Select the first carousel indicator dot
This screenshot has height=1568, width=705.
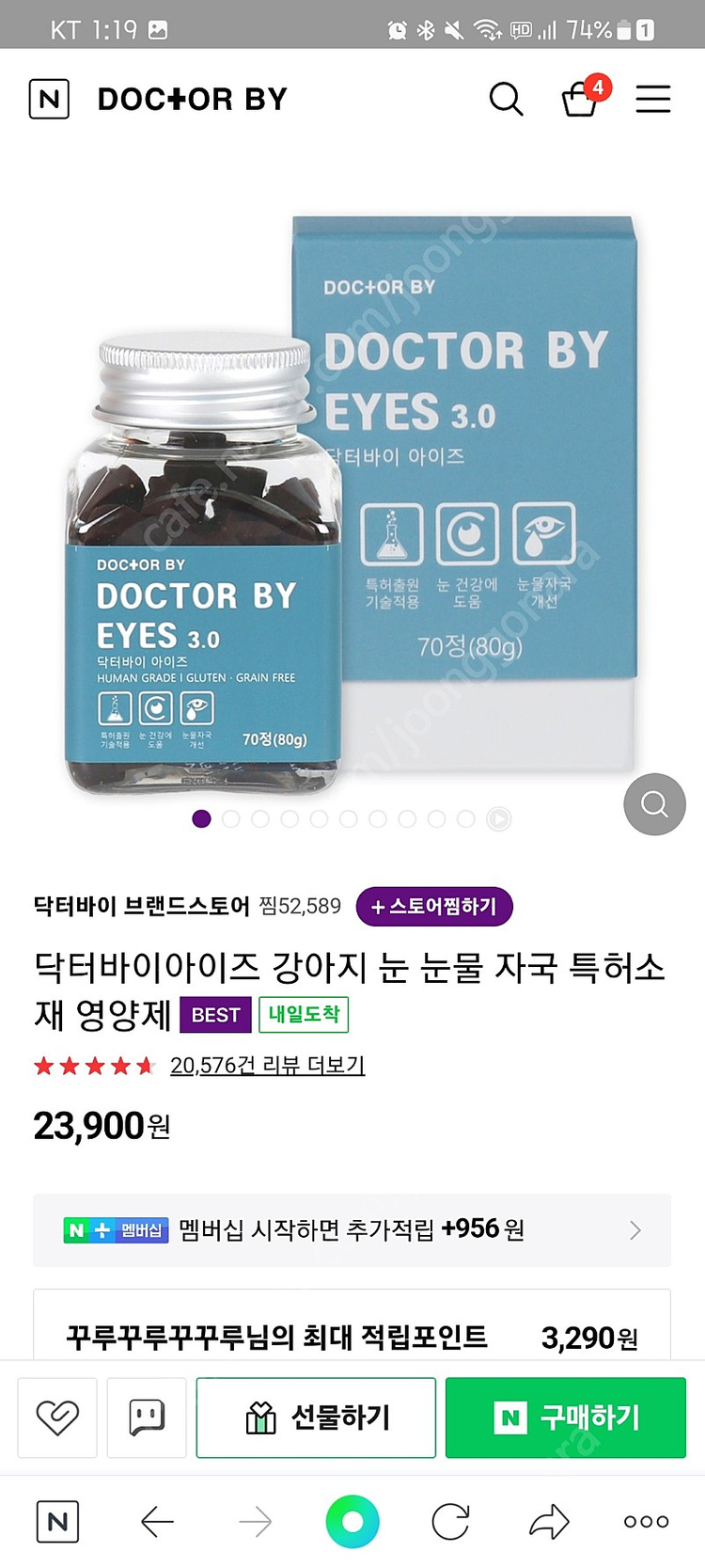tap(201, 819)
